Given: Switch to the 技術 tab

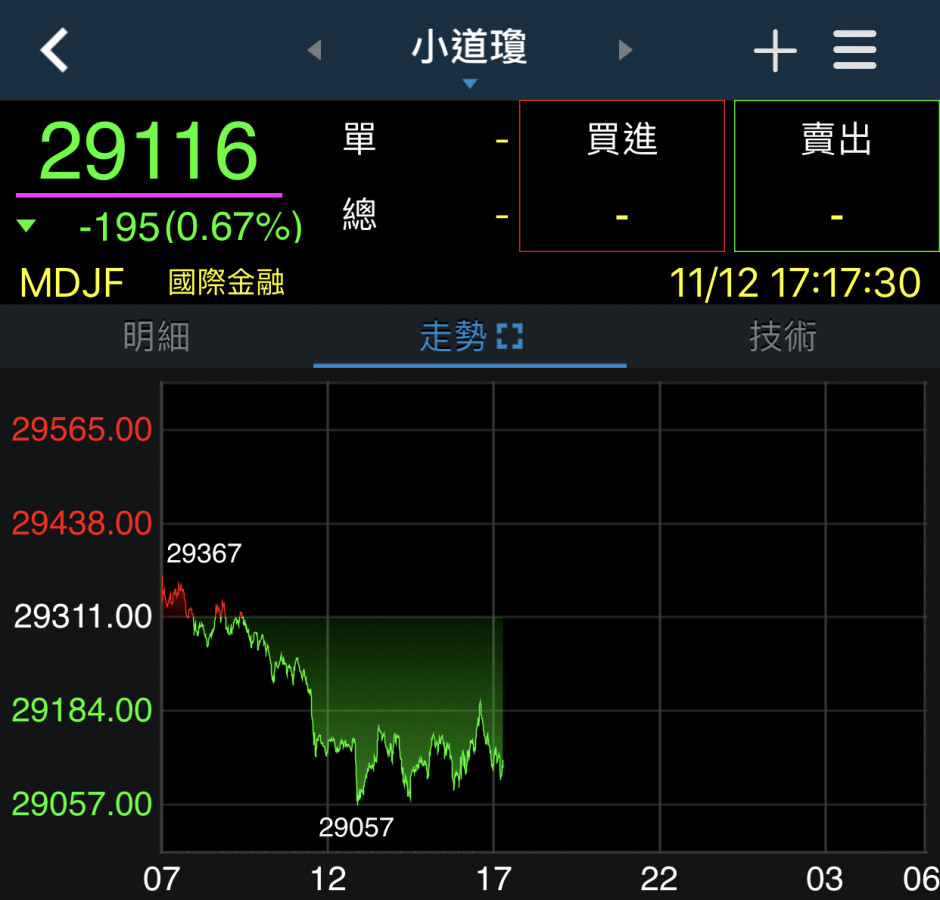Looking at the screenshot, I should coord(783,337).
